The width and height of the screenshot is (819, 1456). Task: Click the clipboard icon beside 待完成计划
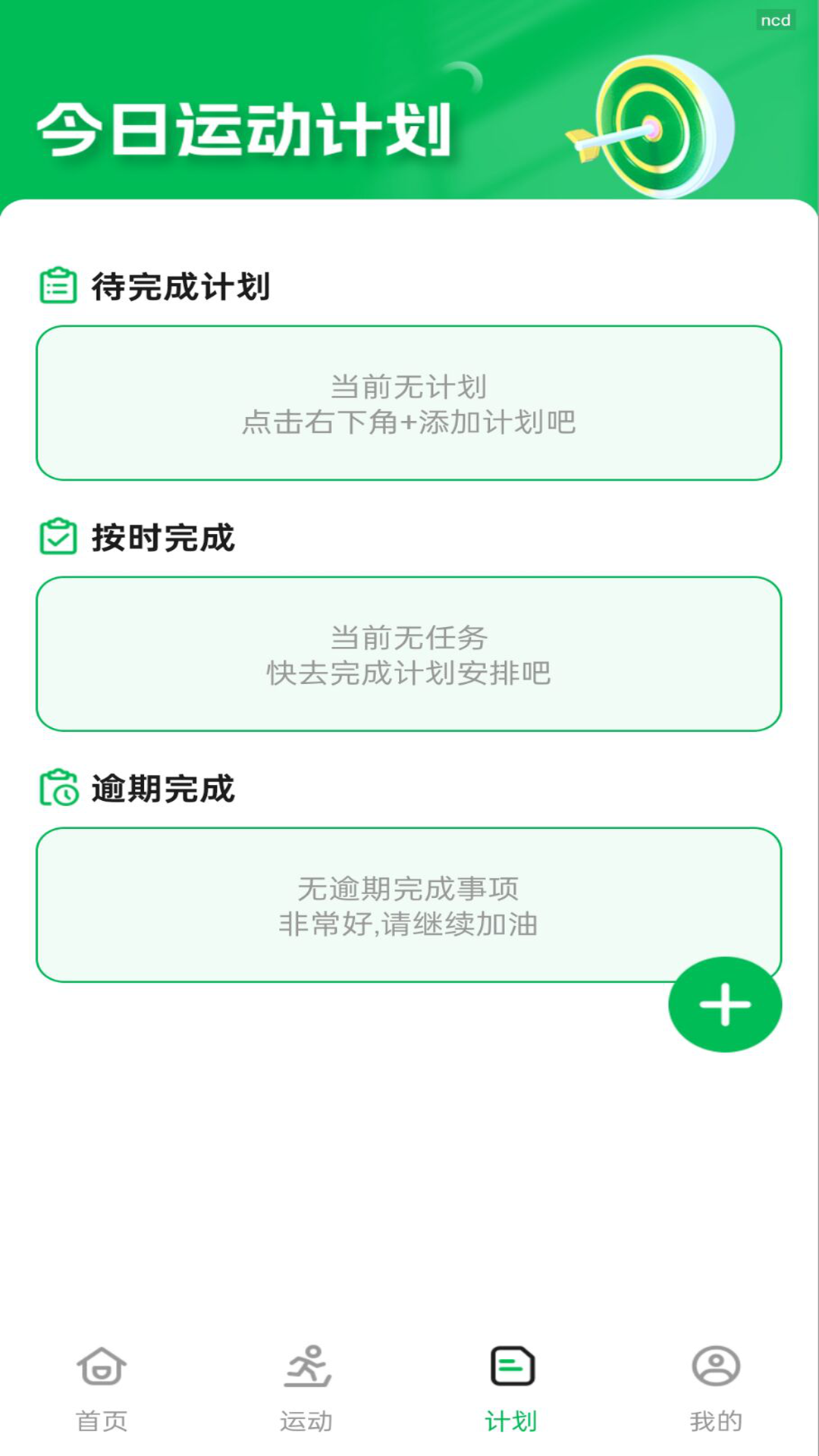pyautogui.click(x=57, y=284)
